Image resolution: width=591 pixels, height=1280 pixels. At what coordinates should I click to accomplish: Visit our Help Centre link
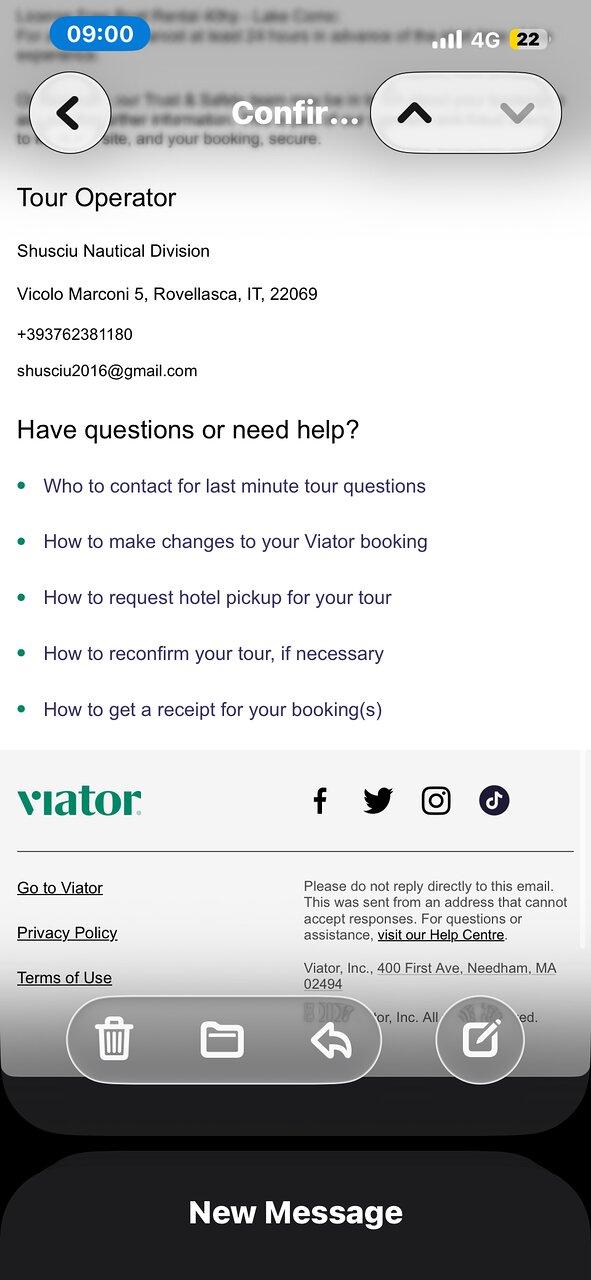coord(441,935)
